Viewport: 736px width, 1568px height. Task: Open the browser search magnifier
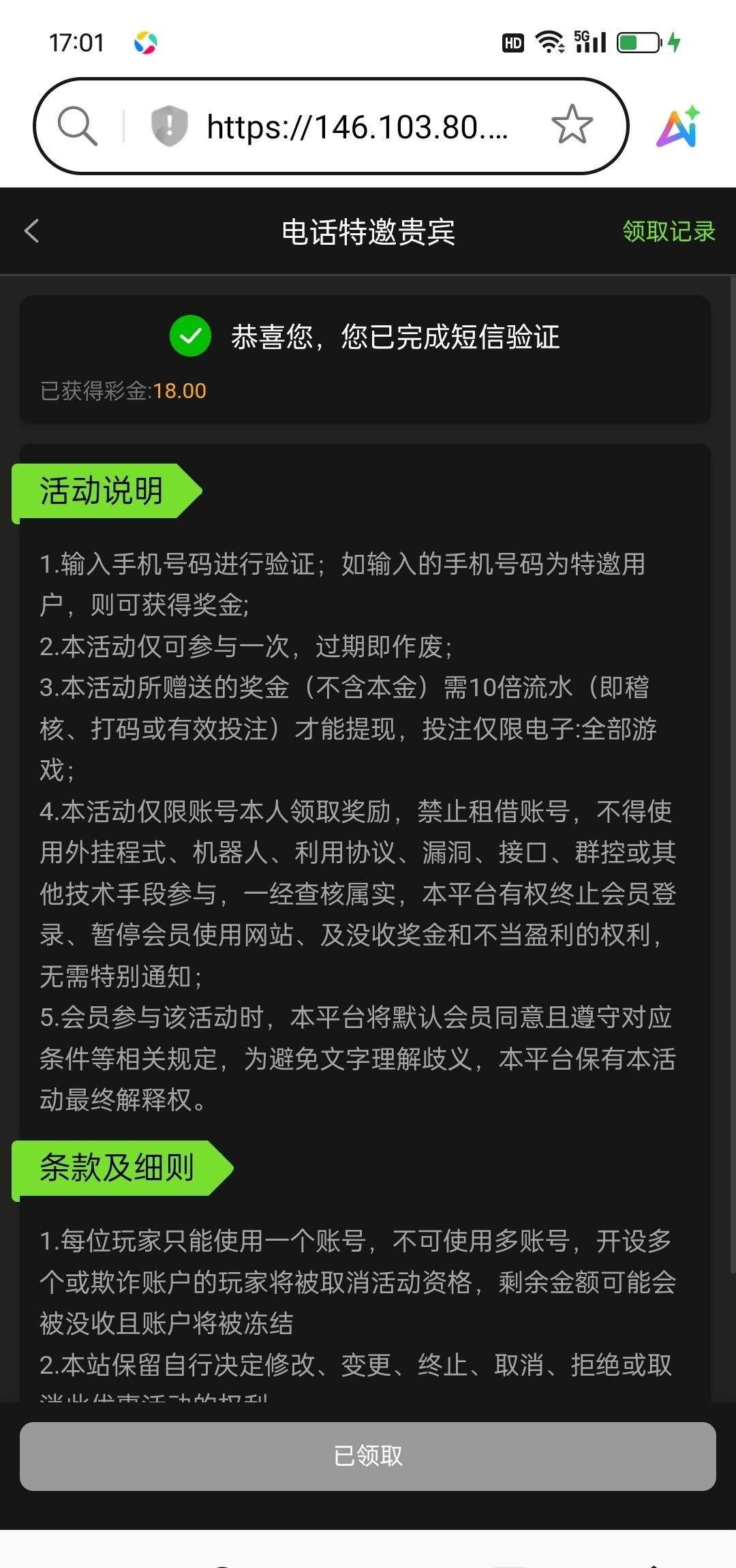coord(77,126)
